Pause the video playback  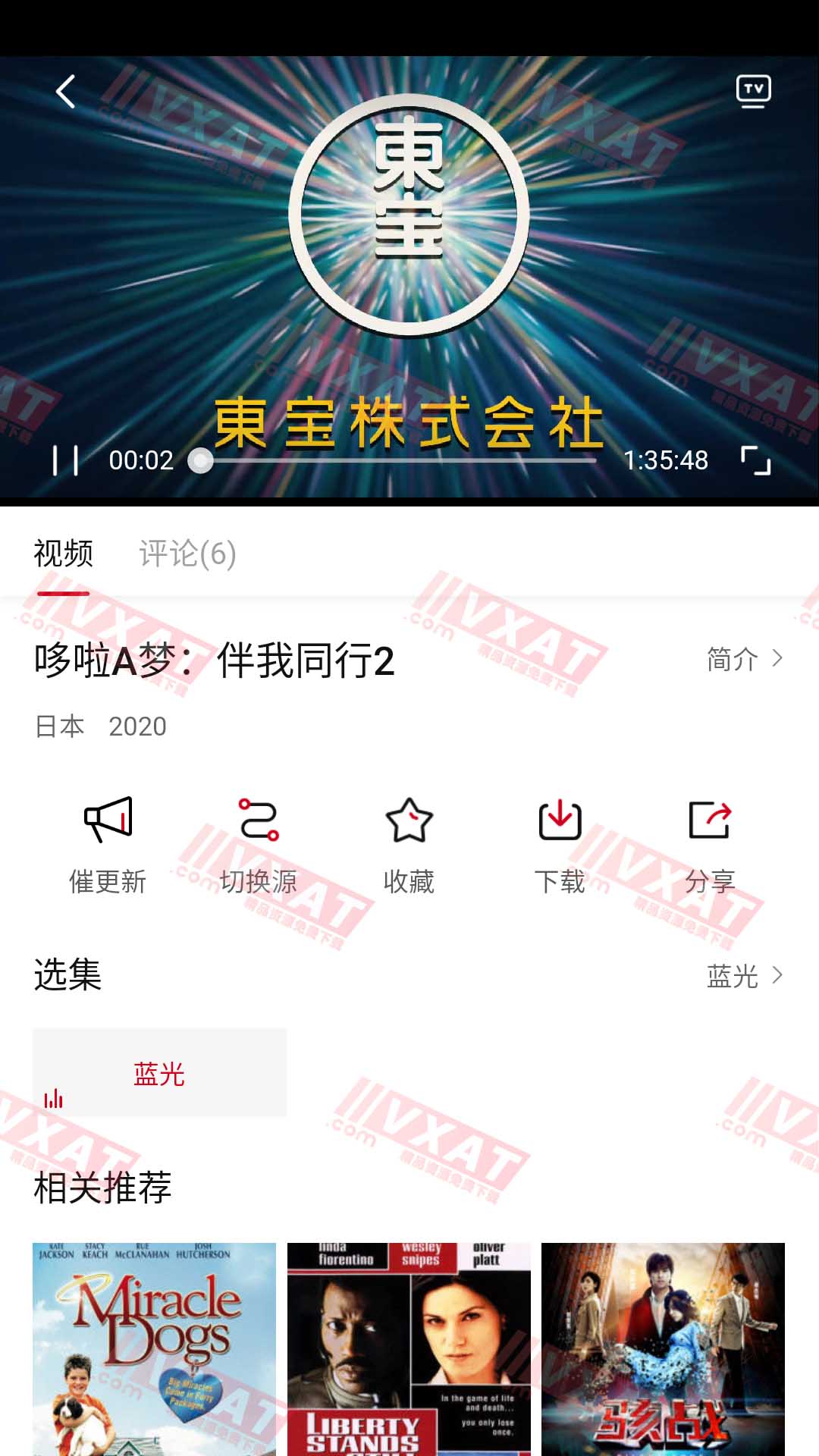(x=65, y=460)
